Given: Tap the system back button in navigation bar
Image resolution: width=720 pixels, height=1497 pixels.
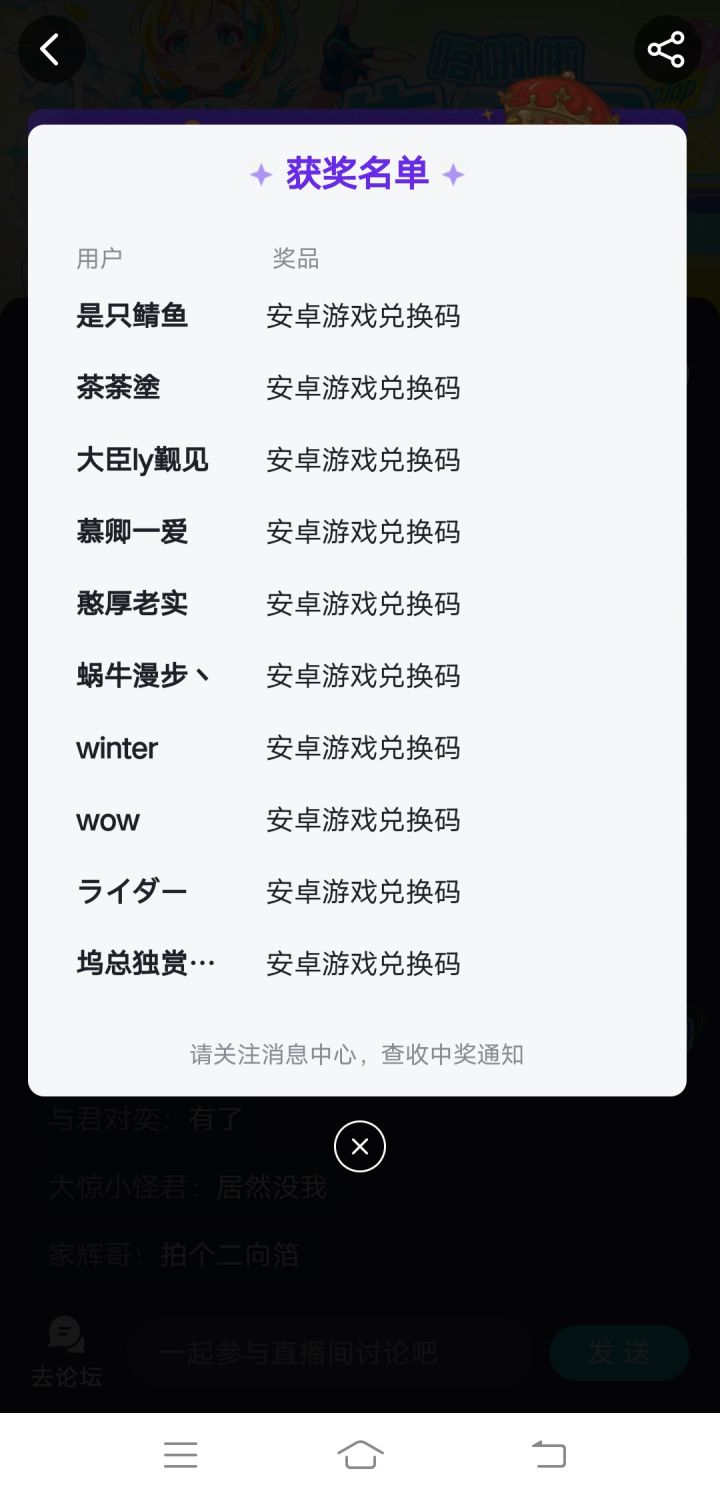Looking at the screenshot, I should (547, 1455).
